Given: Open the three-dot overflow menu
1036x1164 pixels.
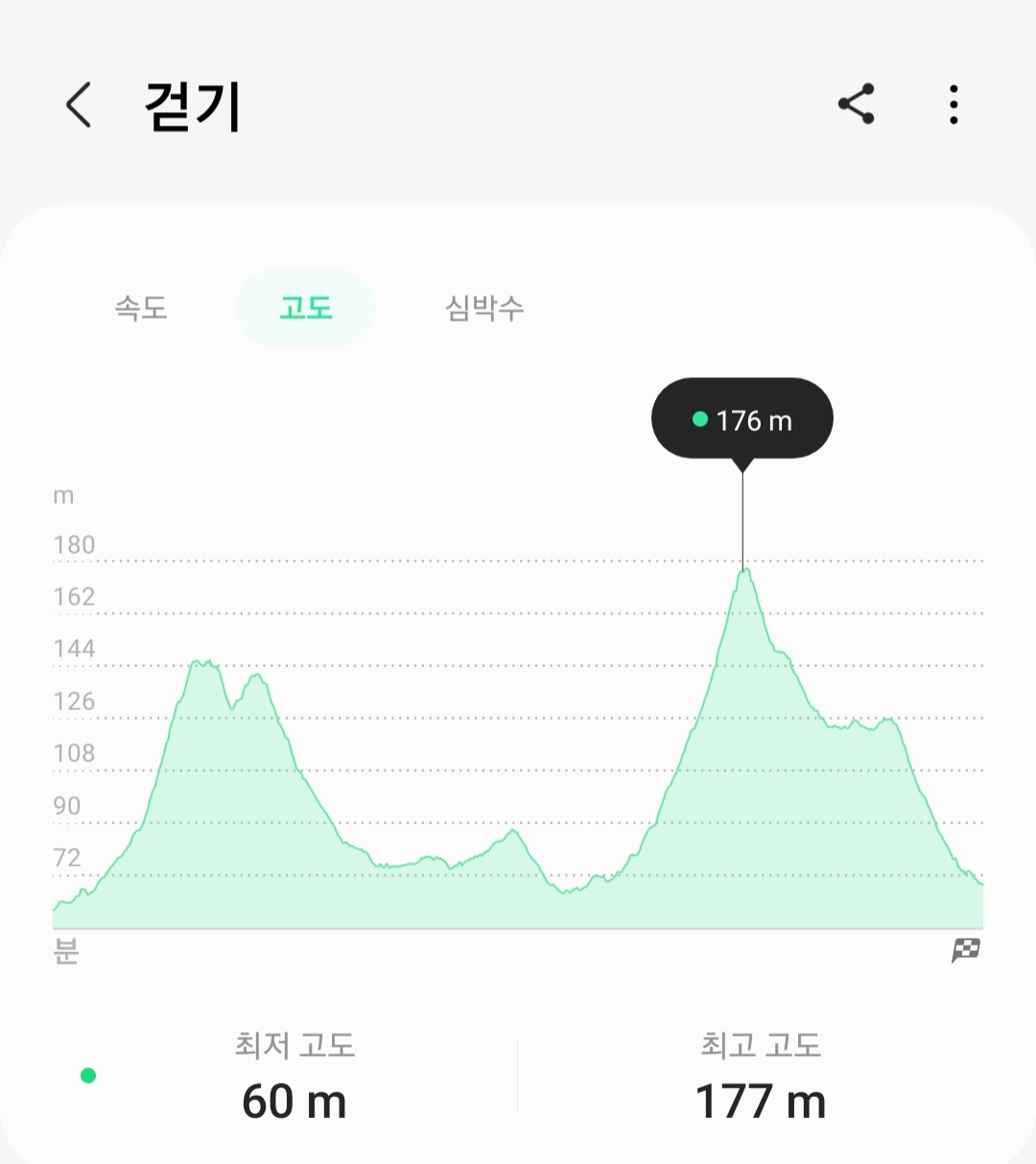Looking at the screenshot, I should 954,104.
